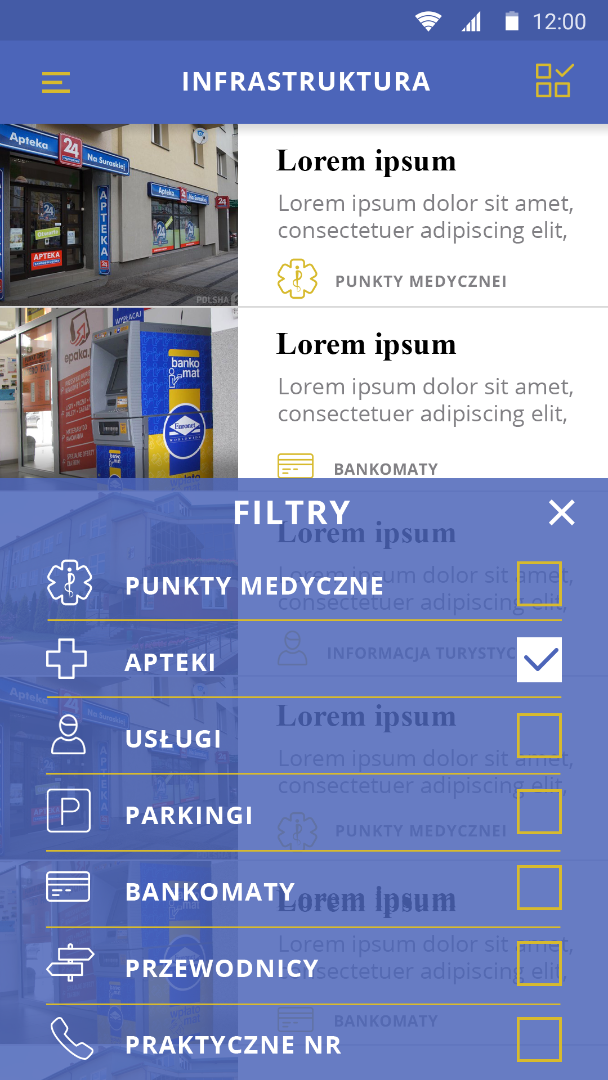The width and height of the screenshot is (608, 1080).
Task: Tick the Bankomaty filter checkbox
Action: click(539, 888)
